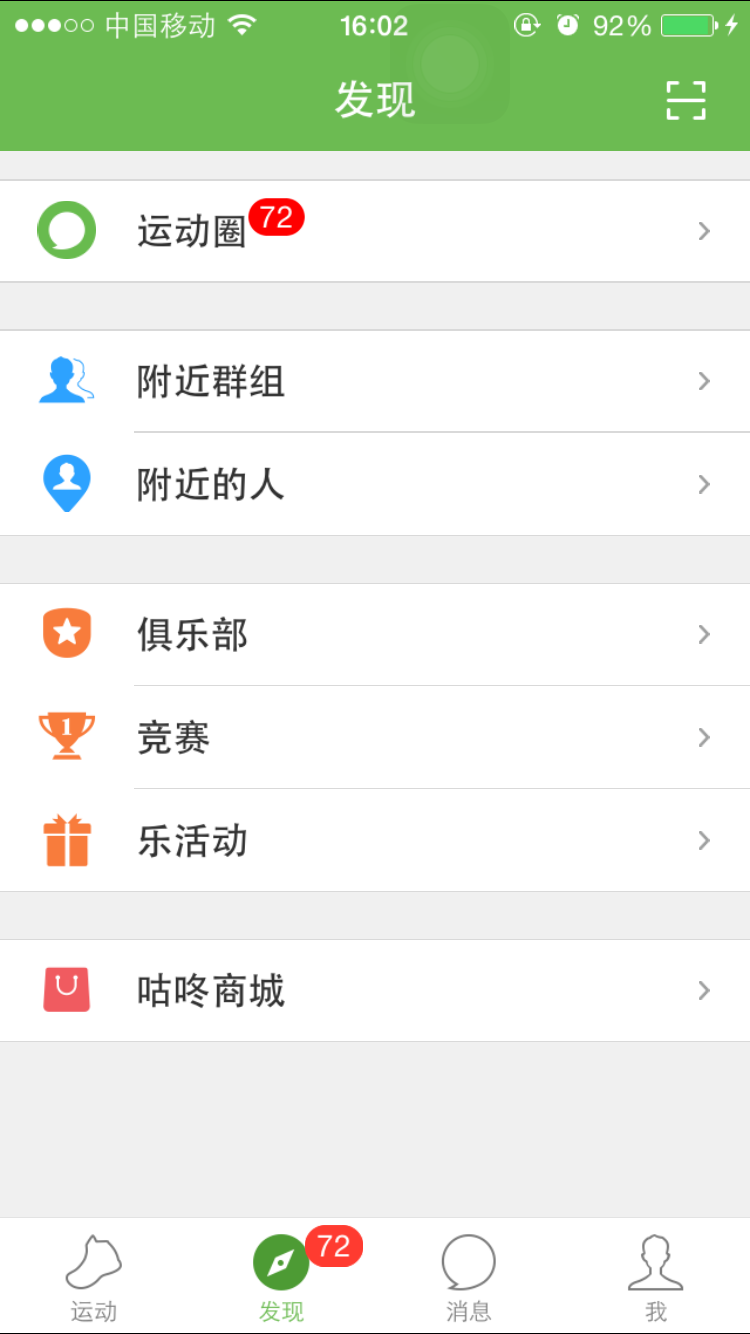Open 运动圈 with 72 updates
The height and width of the screenshot is (1334, 750).
[375, 231]
